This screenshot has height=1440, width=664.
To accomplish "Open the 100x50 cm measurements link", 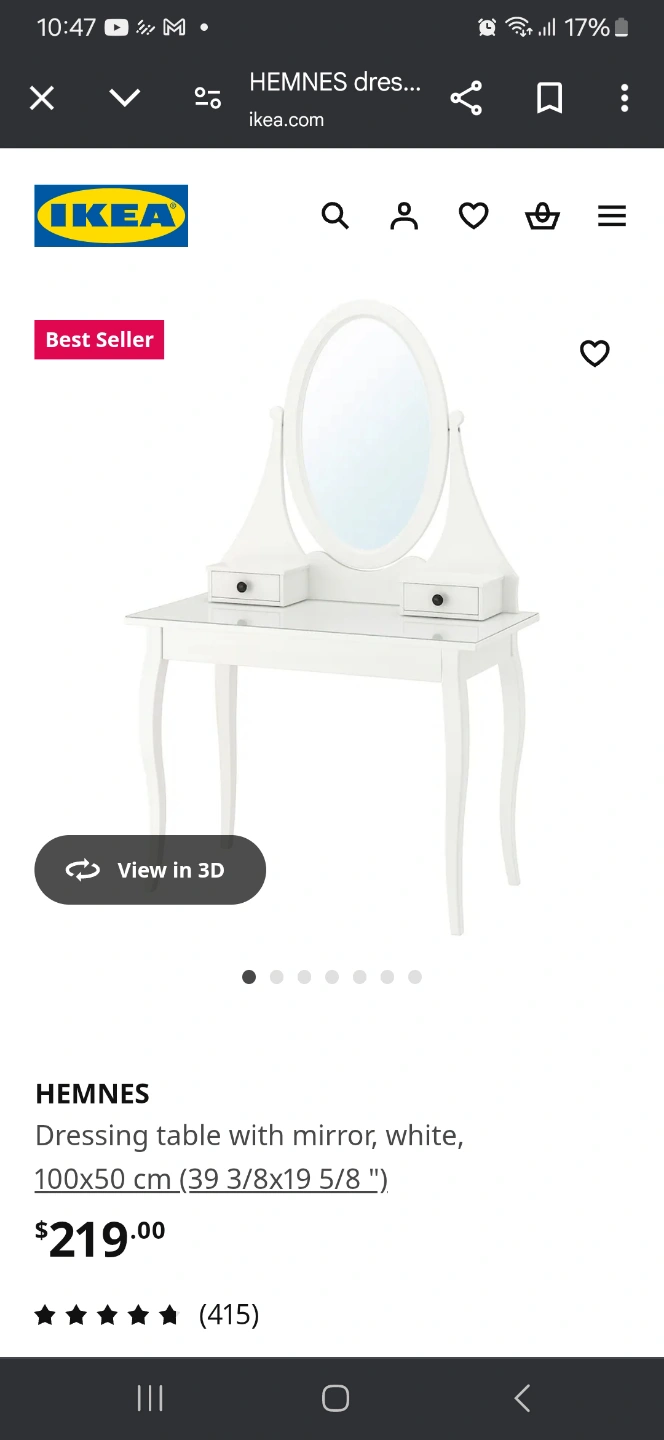I will (211, 1180).
